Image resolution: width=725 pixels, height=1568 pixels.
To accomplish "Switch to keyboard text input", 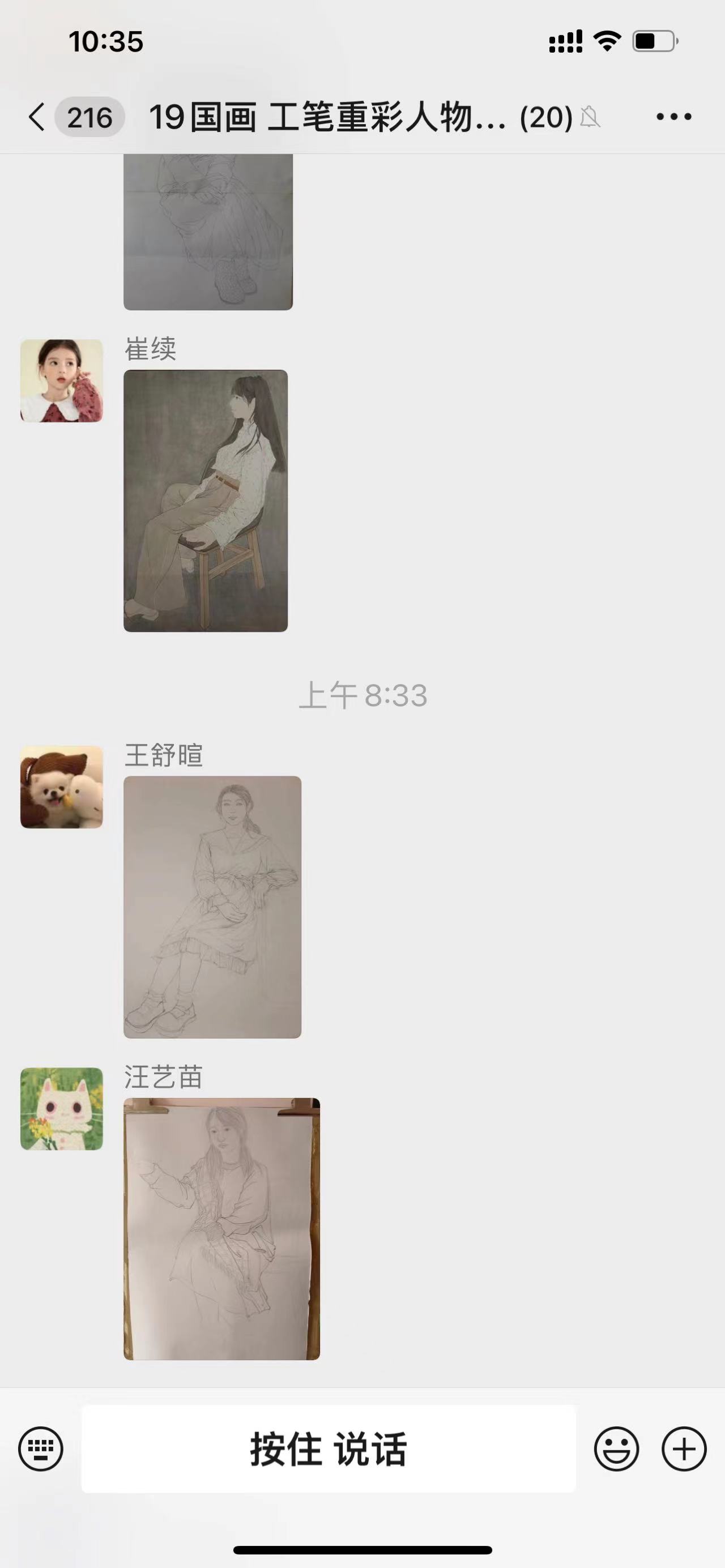I will coord(41,1449).
